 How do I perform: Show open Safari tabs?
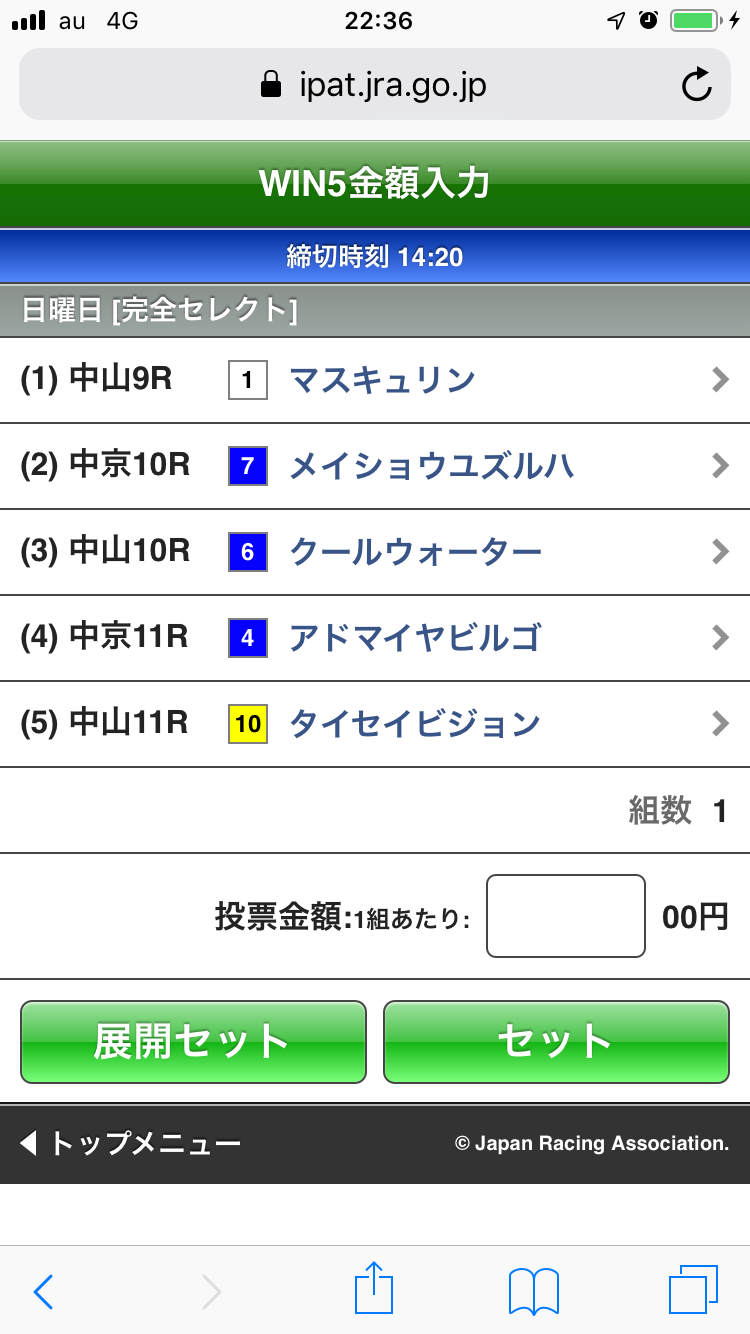coord(692,1290)
